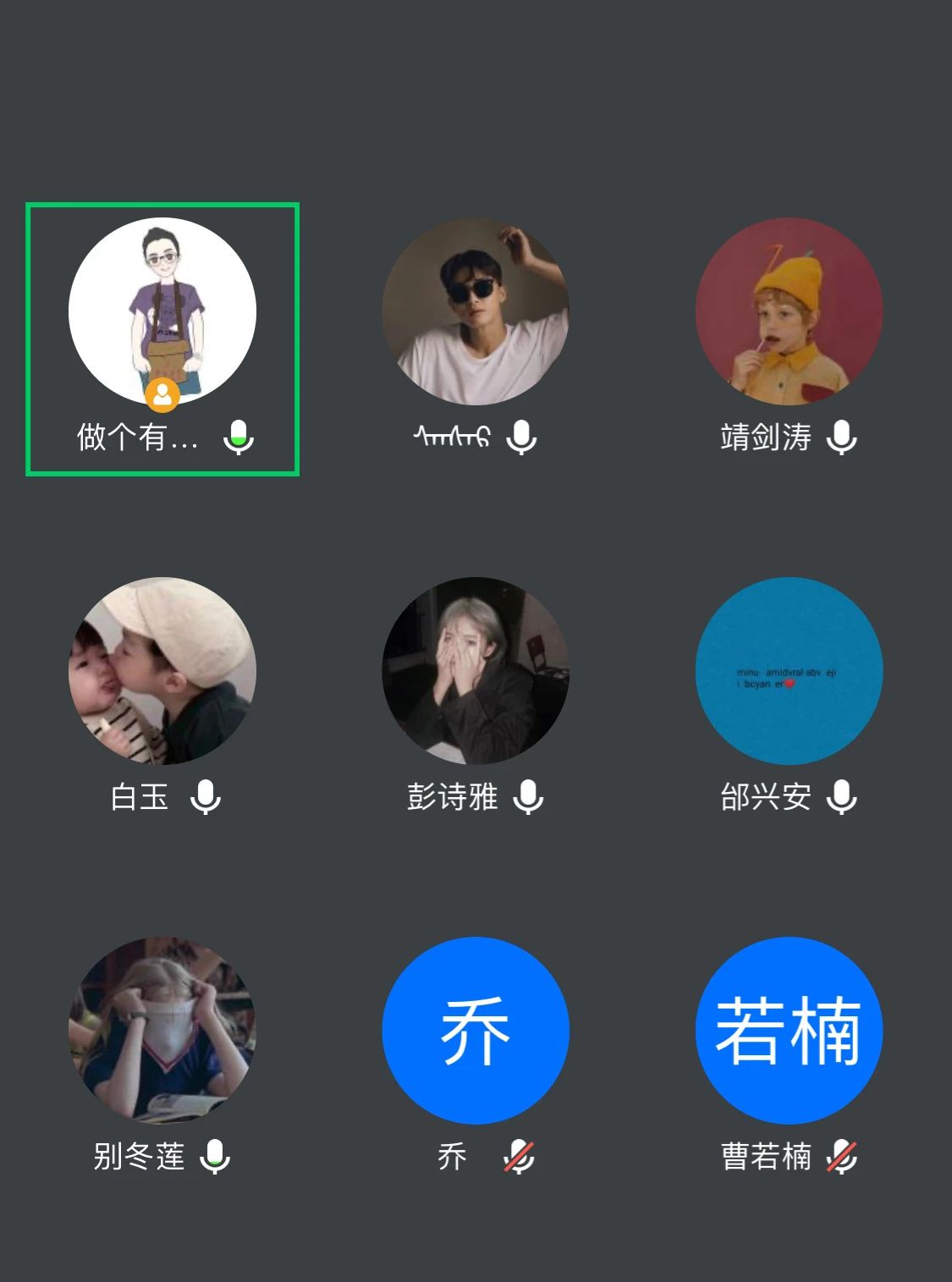The image size is (952, 1282).
Task: Tap on participant 白玉's avatar
Action: click(162, 670)
